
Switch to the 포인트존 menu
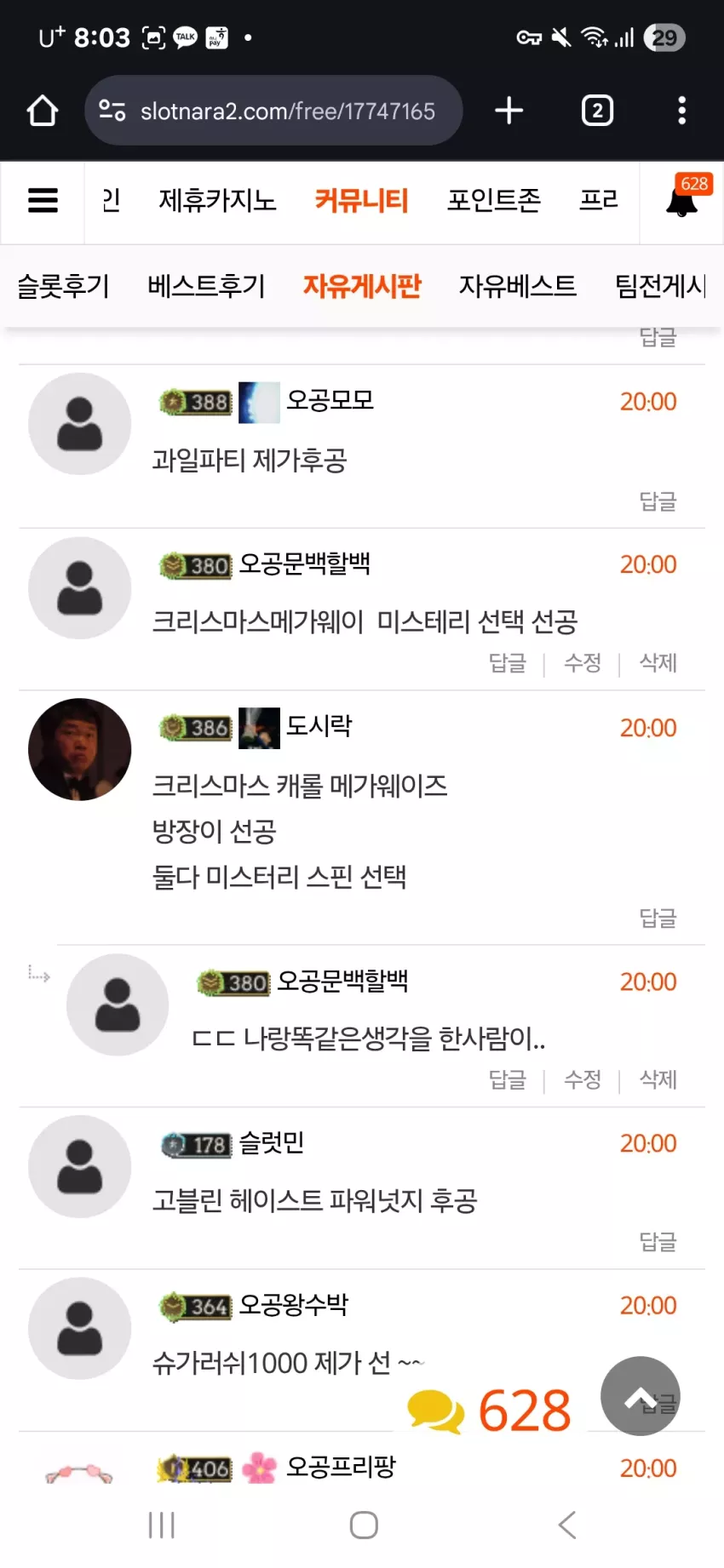click(494, 201)
